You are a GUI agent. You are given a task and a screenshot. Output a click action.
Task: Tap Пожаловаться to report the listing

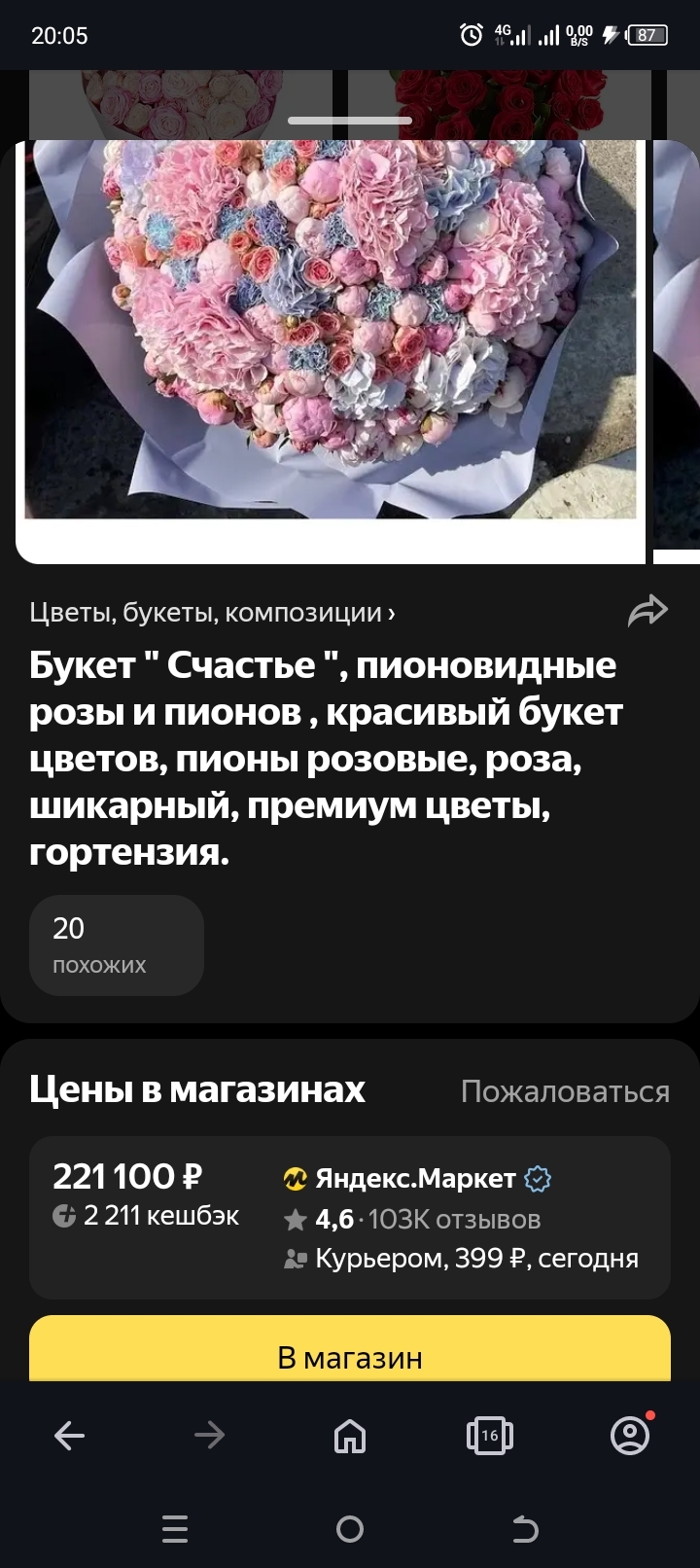click(x=565, y=1091)
